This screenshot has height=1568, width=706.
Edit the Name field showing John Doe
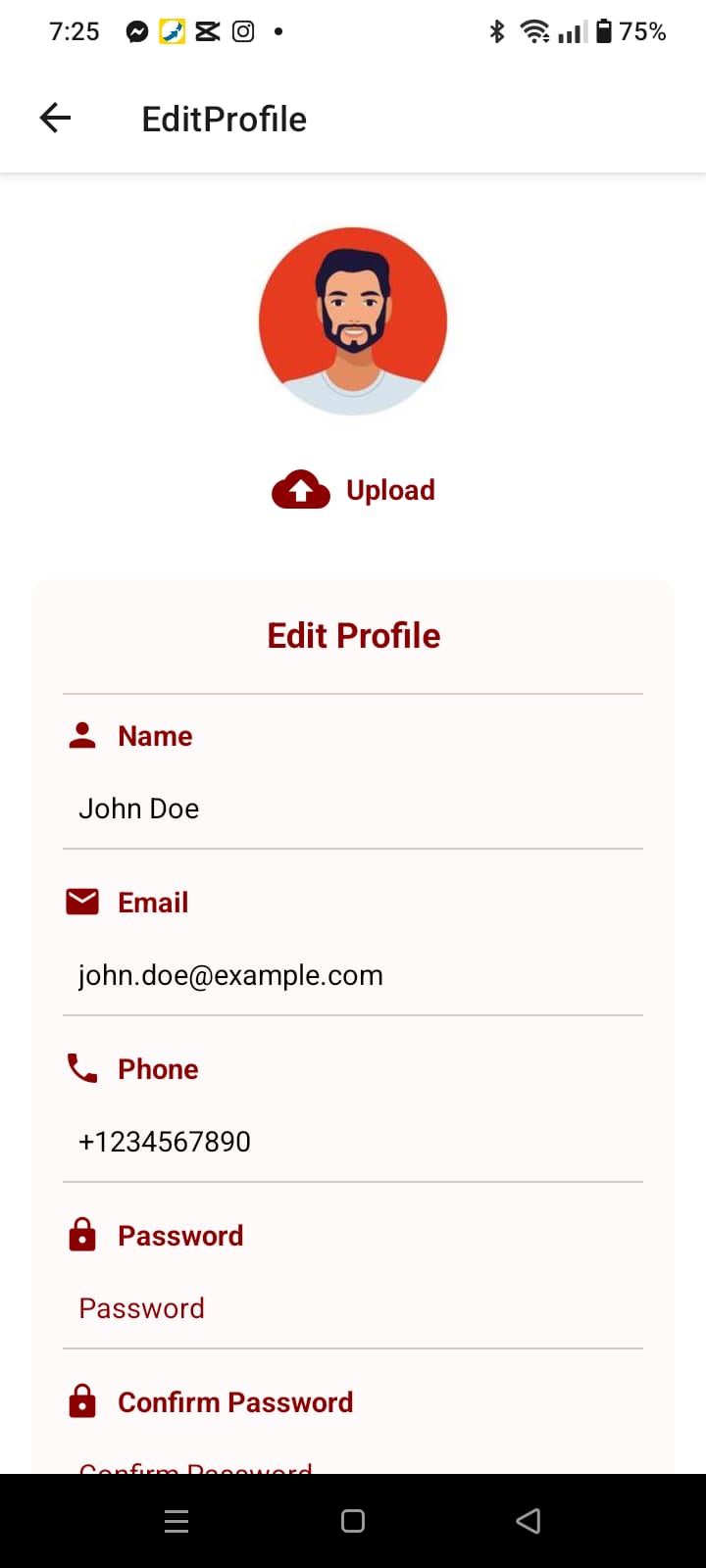(x=353, y=808)
